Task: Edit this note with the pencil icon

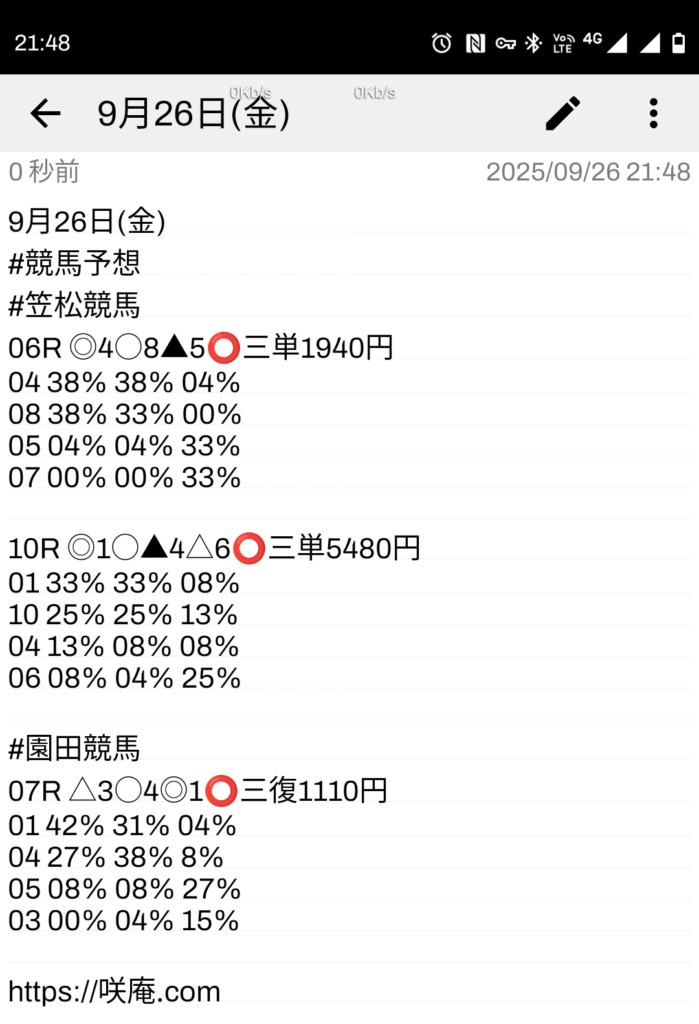Action: point(563,114)
